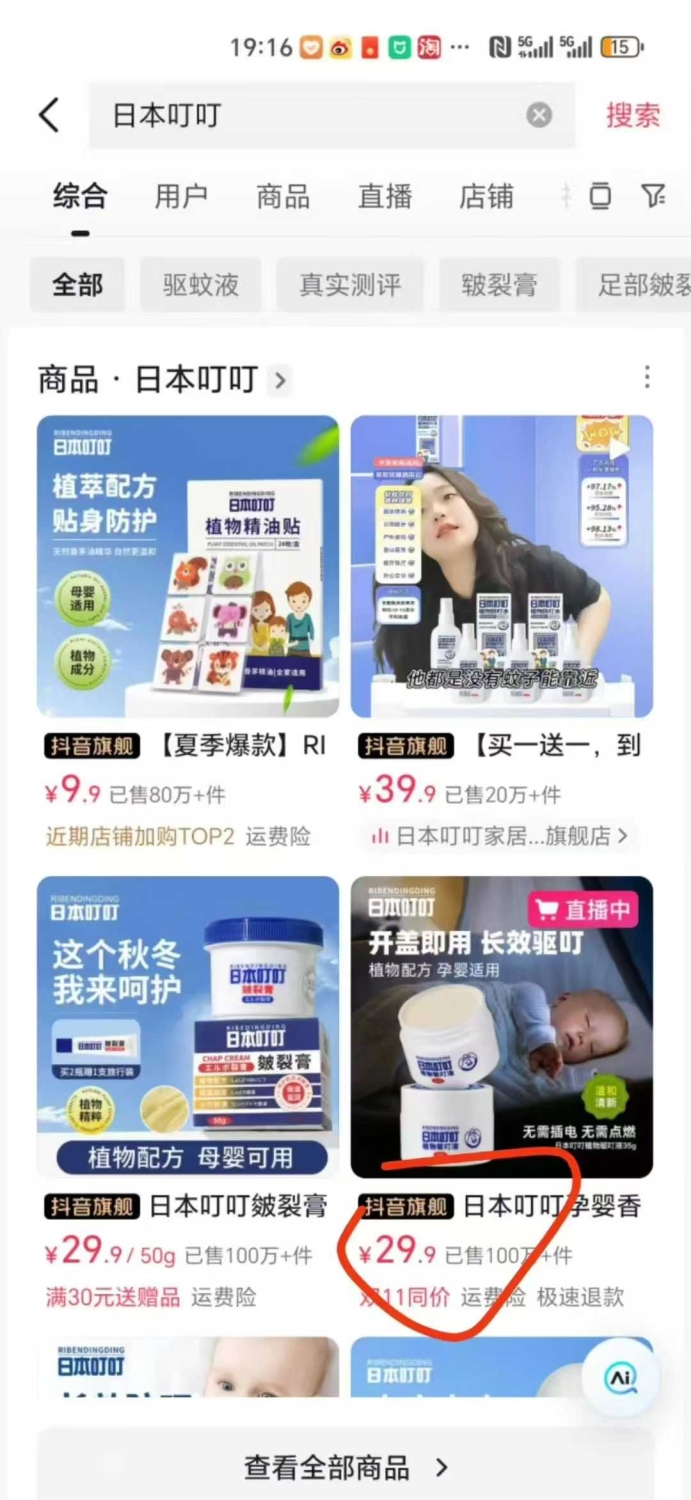Switch to the 用户 tab

pyautogui.click(x=181, y=196)
